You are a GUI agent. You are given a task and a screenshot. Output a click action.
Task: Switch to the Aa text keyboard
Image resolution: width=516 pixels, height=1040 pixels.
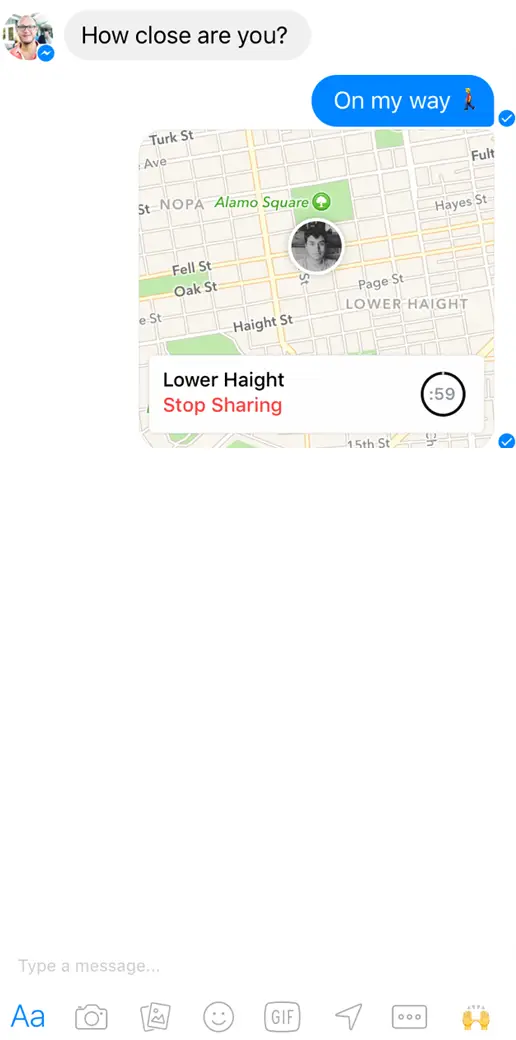pos(28,1016)
